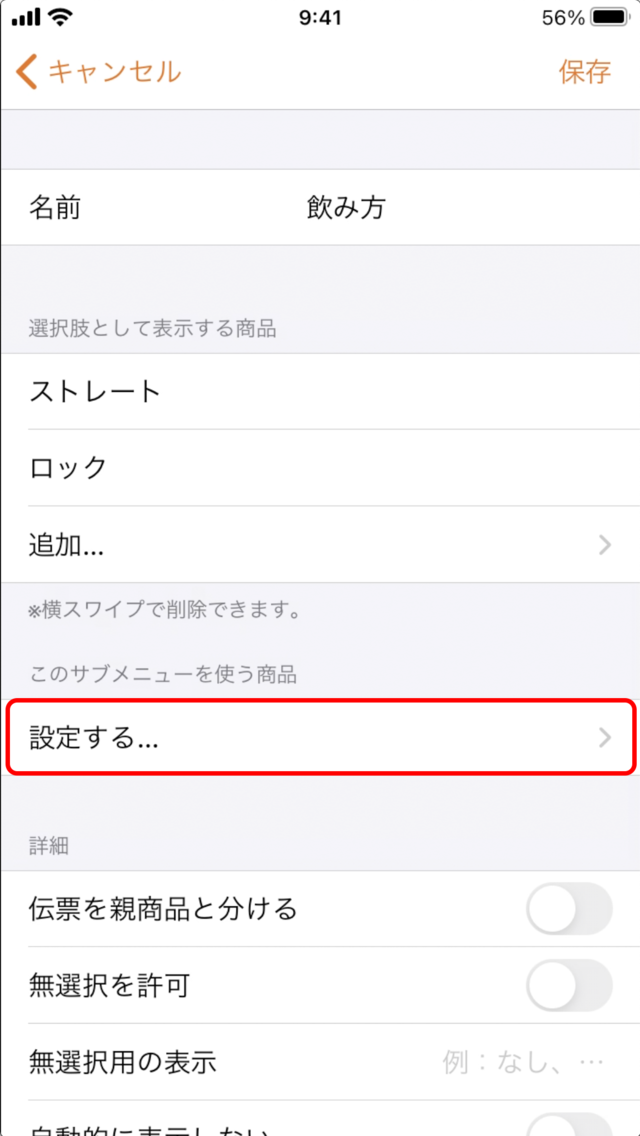
Task: Tap キャンセル to go back
Action: click(99, 72)
